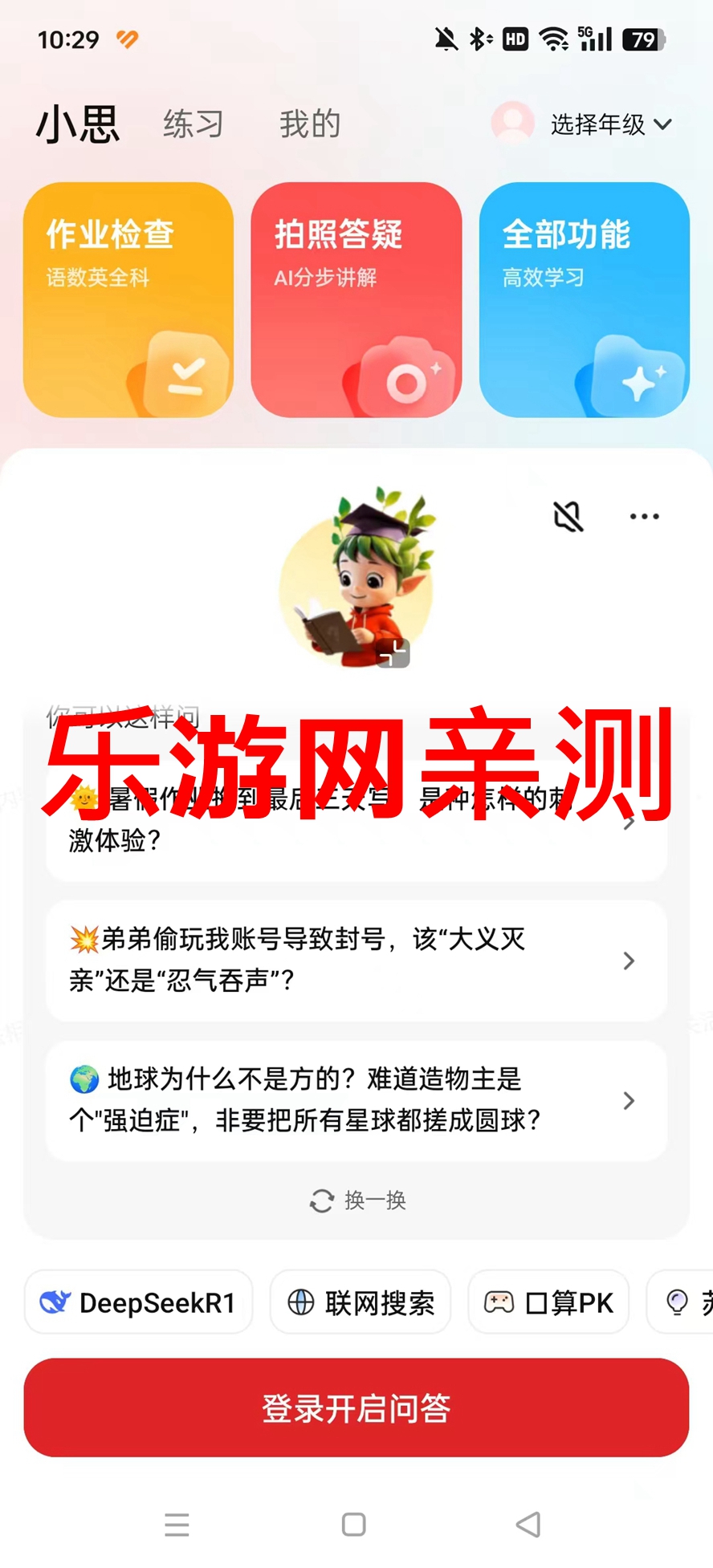This screenshot has height=1568, width=713.
Task: Open the 口算PK chip
Action: tap(548, 1302)
